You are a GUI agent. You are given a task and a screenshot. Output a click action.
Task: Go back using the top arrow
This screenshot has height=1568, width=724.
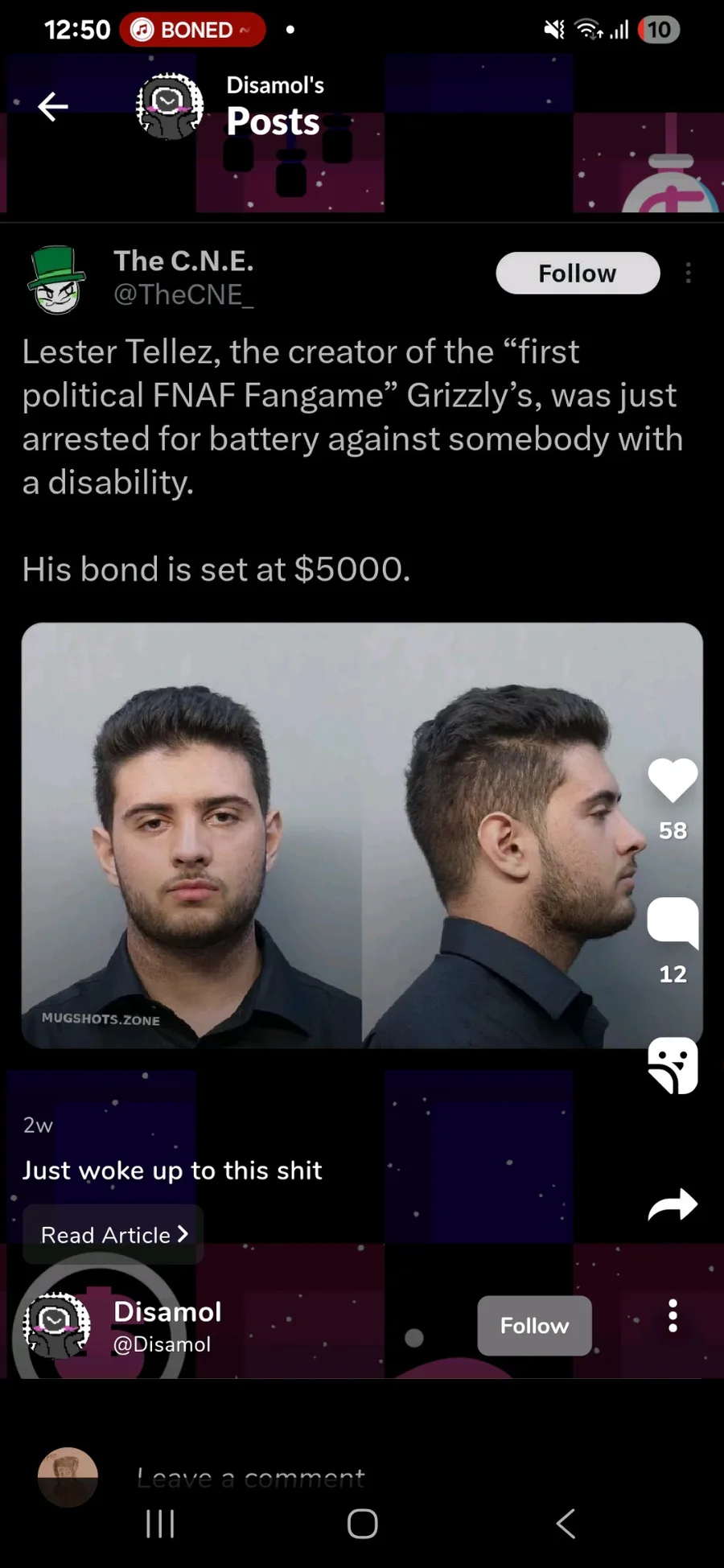point(53,106)
